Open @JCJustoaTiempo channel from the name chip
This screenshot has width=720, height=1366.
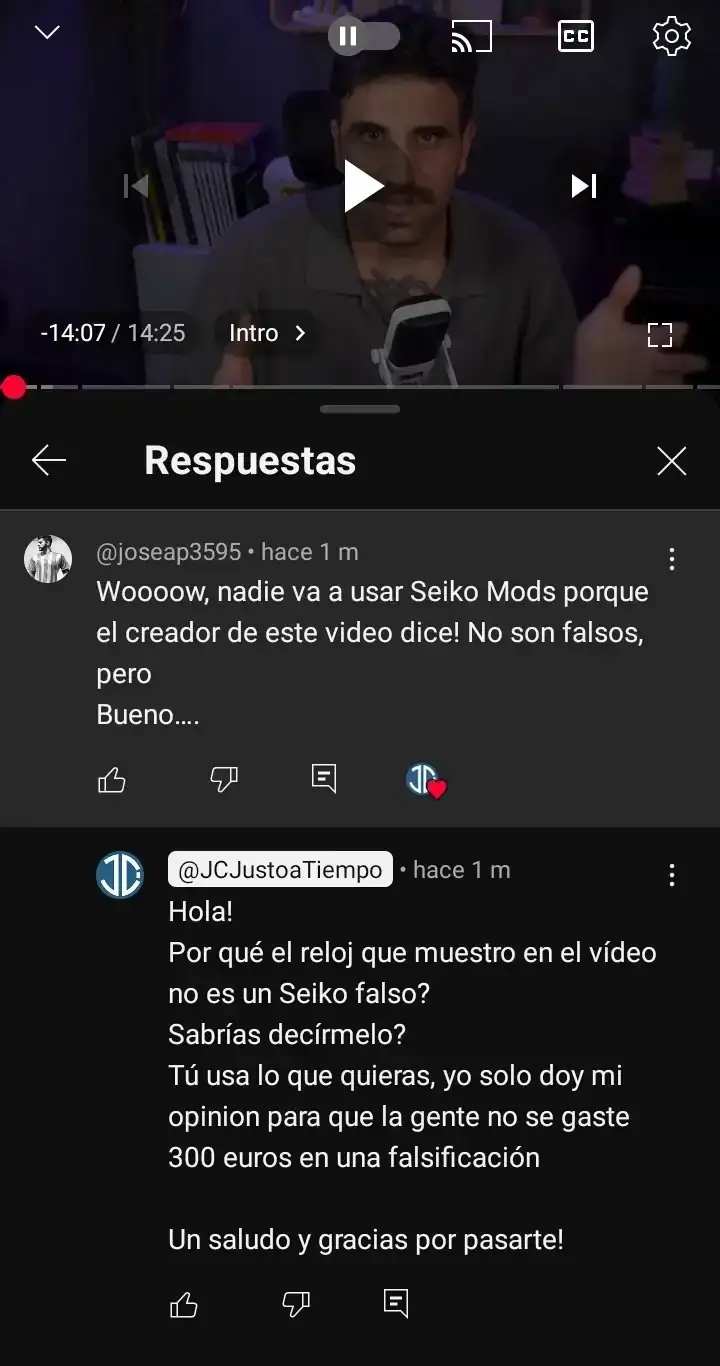[x=280, y=870]
